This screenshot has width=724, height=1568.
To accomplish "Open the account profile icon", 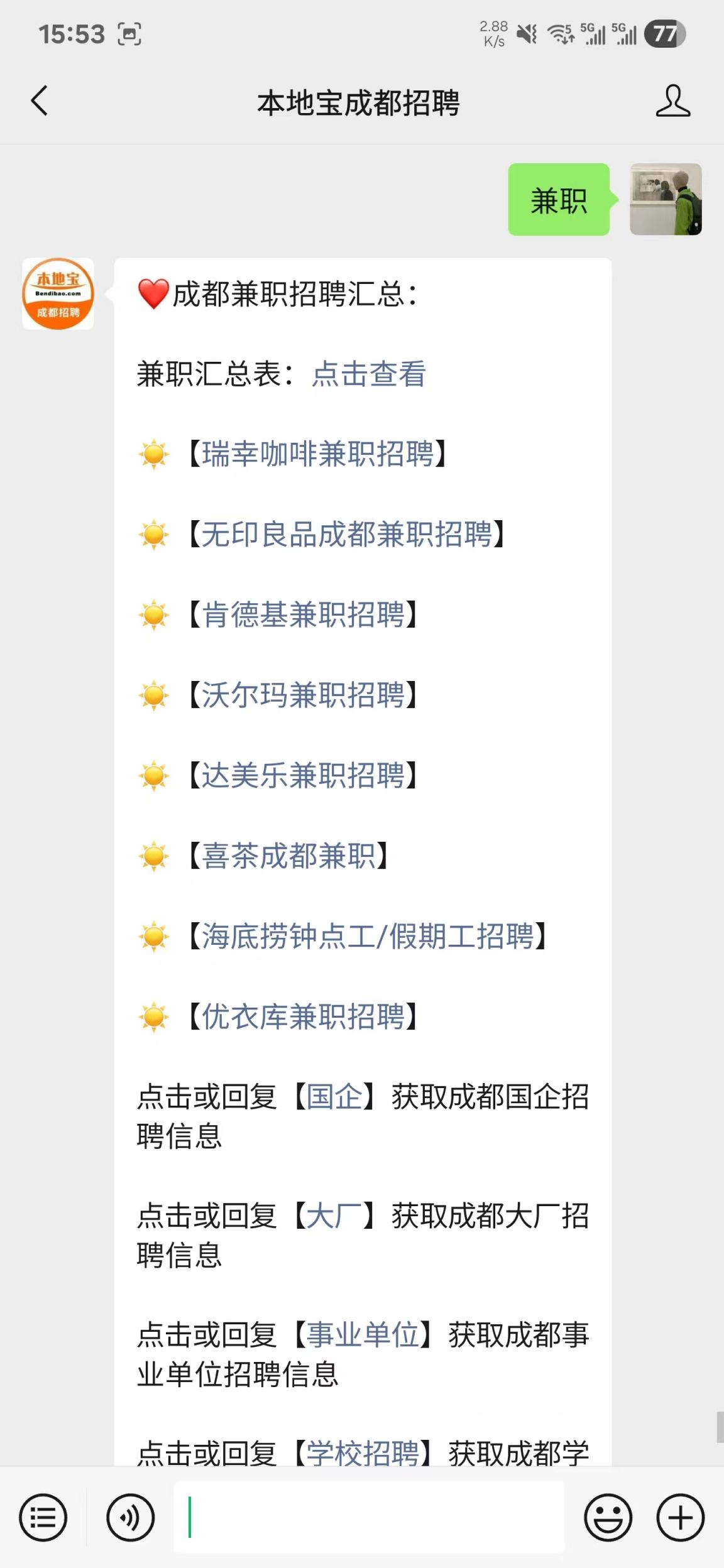I will pyautogui.click(x=672, y=101).
